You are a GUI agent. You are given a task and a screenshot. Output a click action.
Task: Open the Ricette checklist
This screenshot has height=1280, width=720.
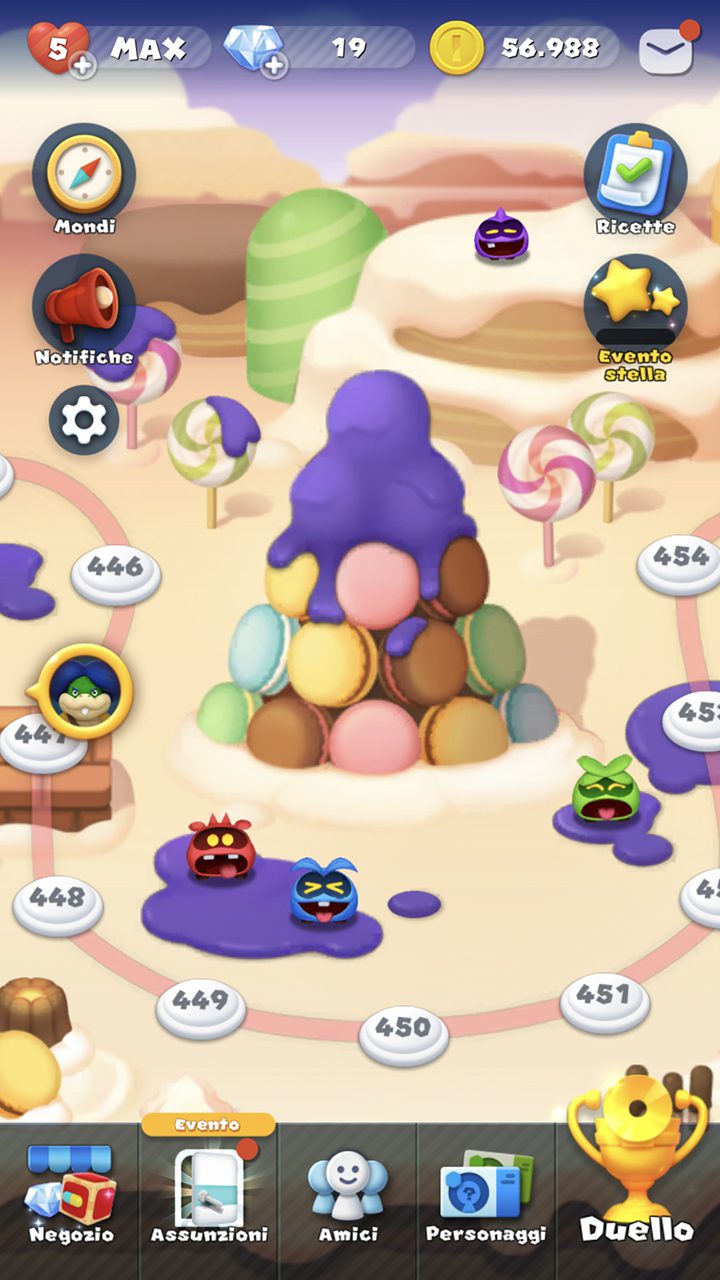(635, 179)
